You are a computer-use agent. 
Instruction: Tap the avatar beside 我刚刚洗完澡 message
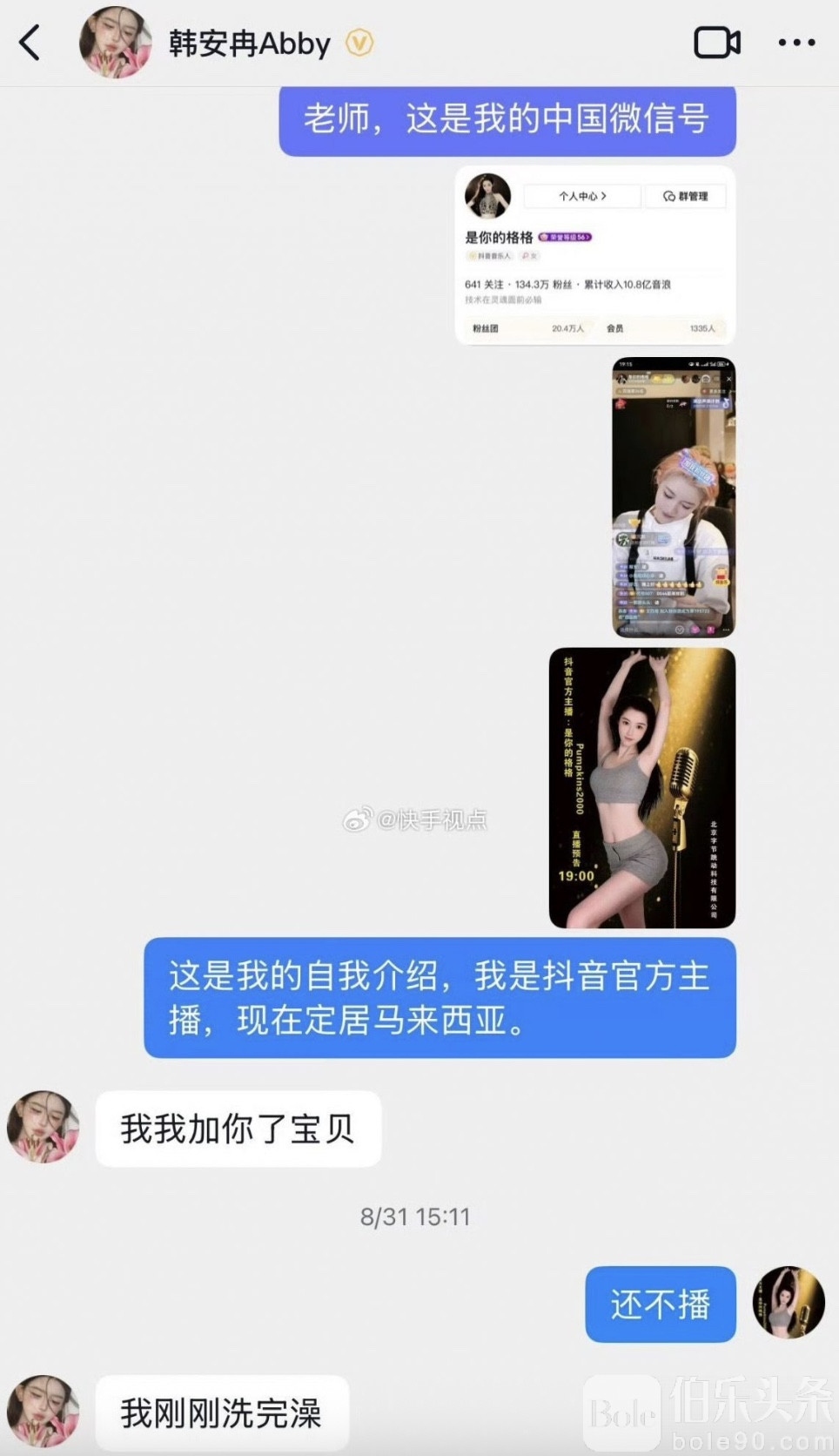coord(44,1411)
